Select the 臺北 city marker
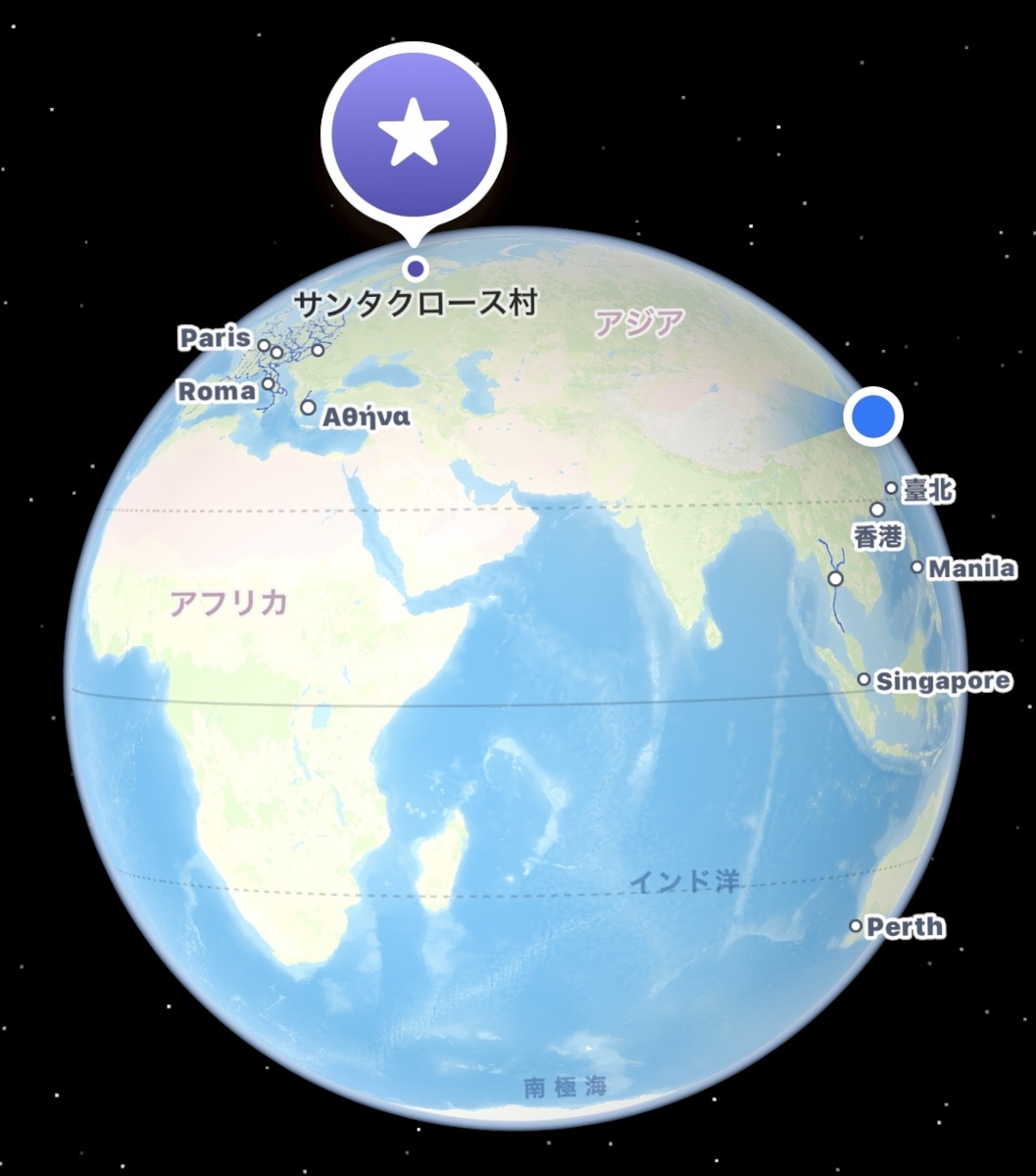This screenshot has width=1036, height=1176. 891,488
